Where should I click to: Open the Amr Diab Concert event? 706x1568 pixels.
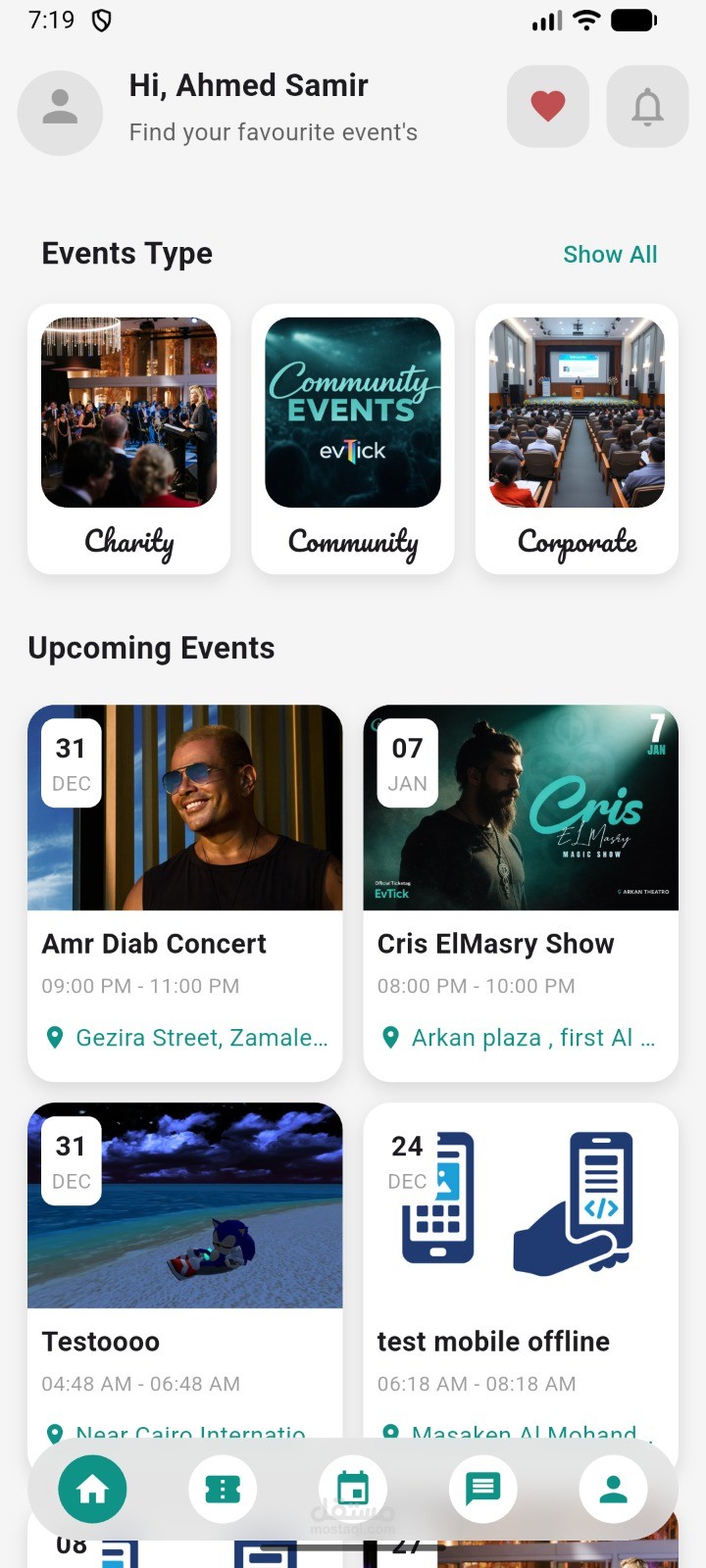coord(185,892)
